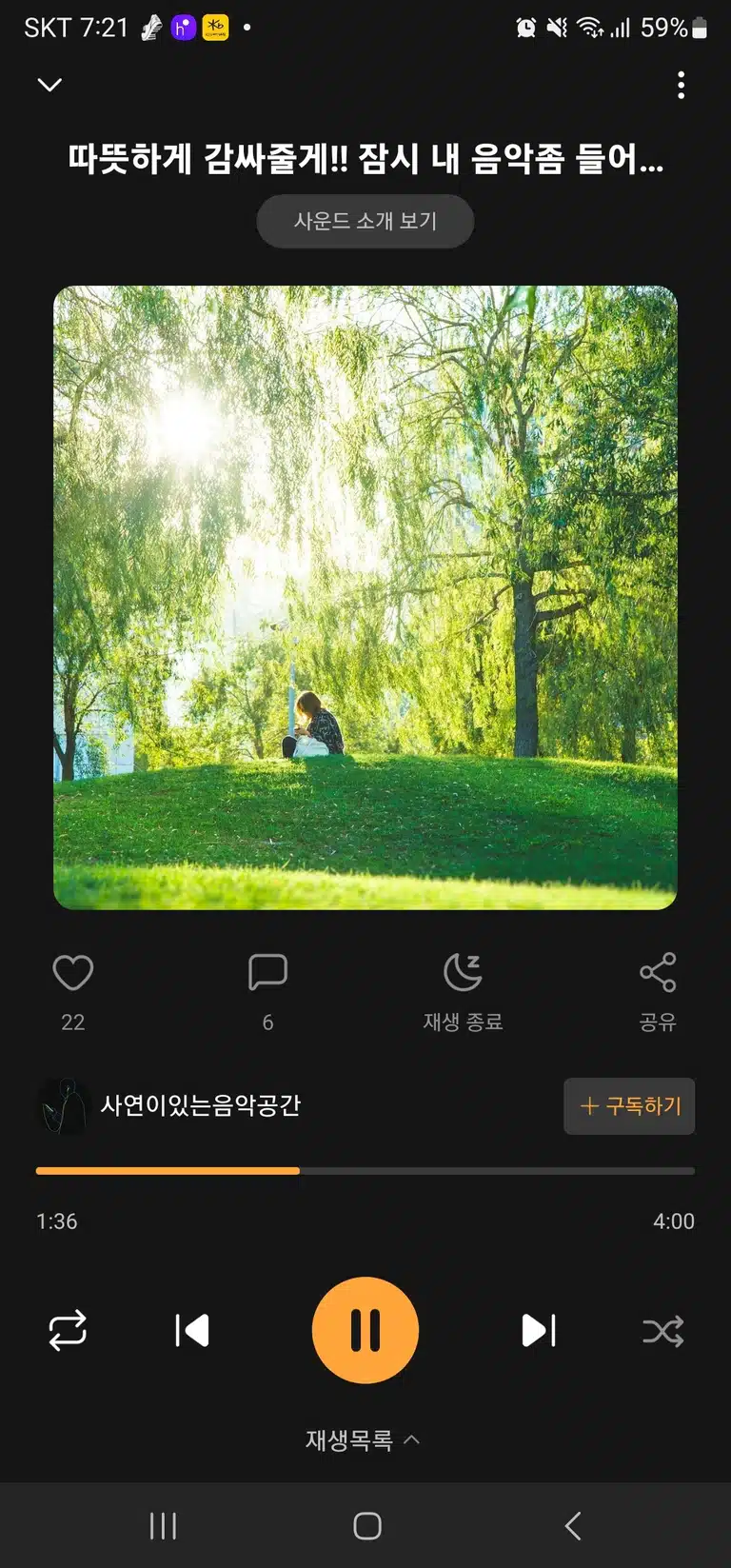Pause the playing track

click(365, 1330)
